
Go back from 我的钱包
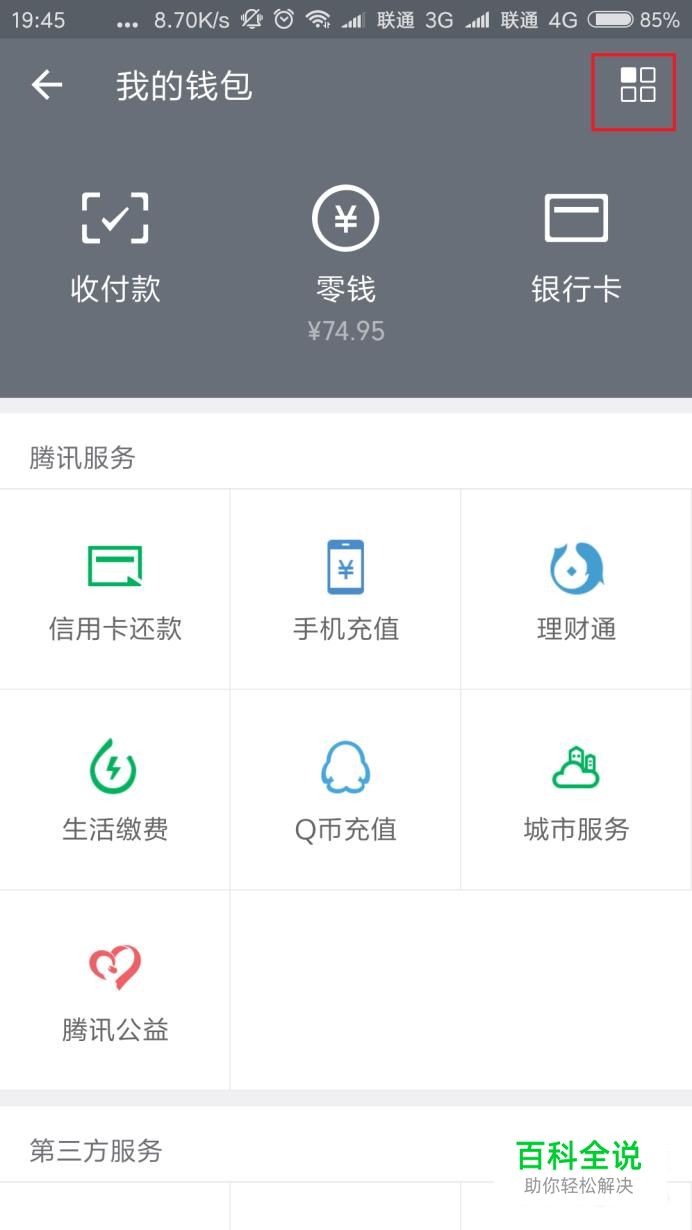pos(47,86)
